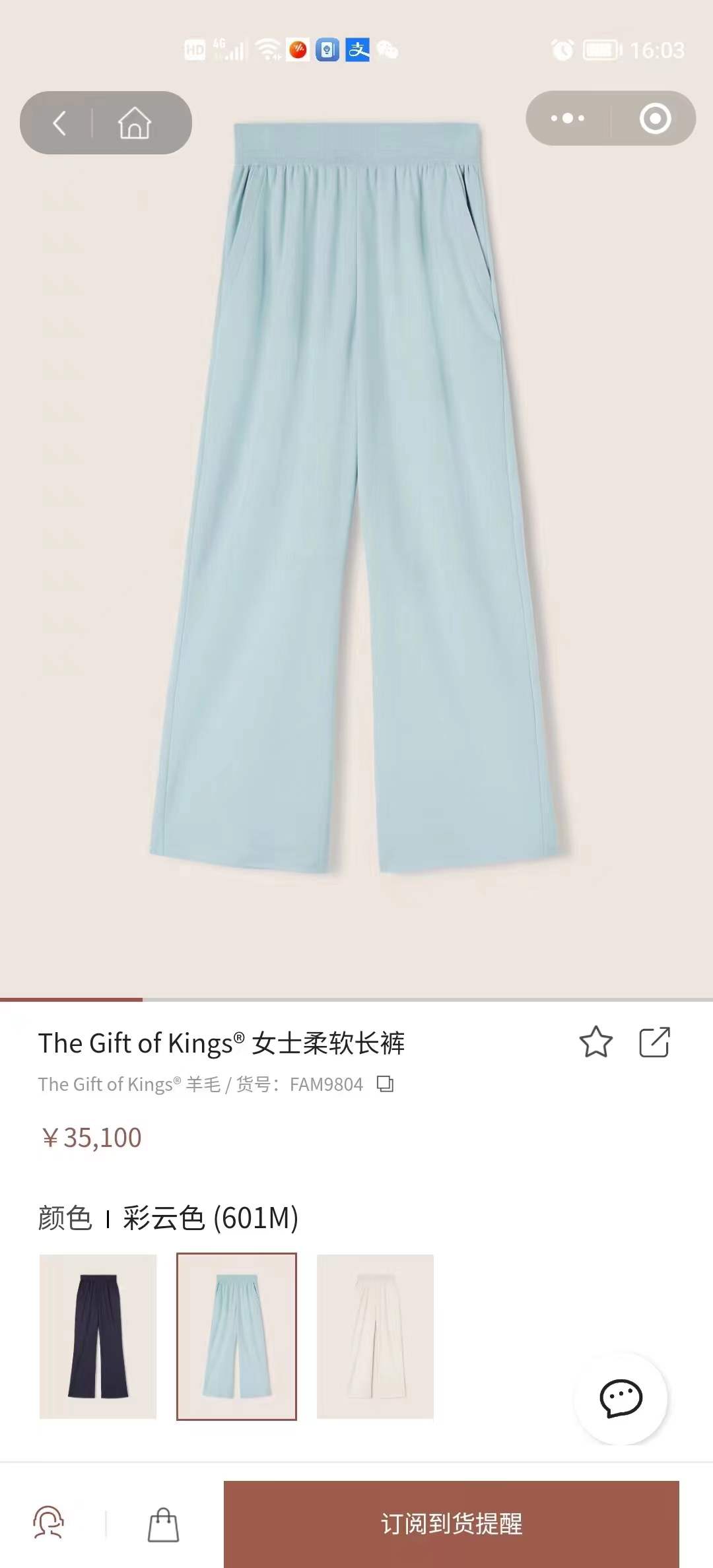Share this product page
Screen dimensions: 713x1568
tap(654, 1042)
